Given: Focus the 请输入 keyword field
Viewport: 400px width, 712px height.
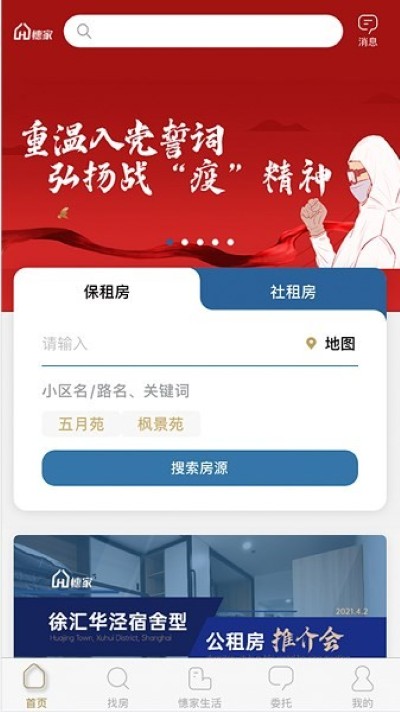Looking at the screenshot, I should pyautogui.click(x=168, y=344).
